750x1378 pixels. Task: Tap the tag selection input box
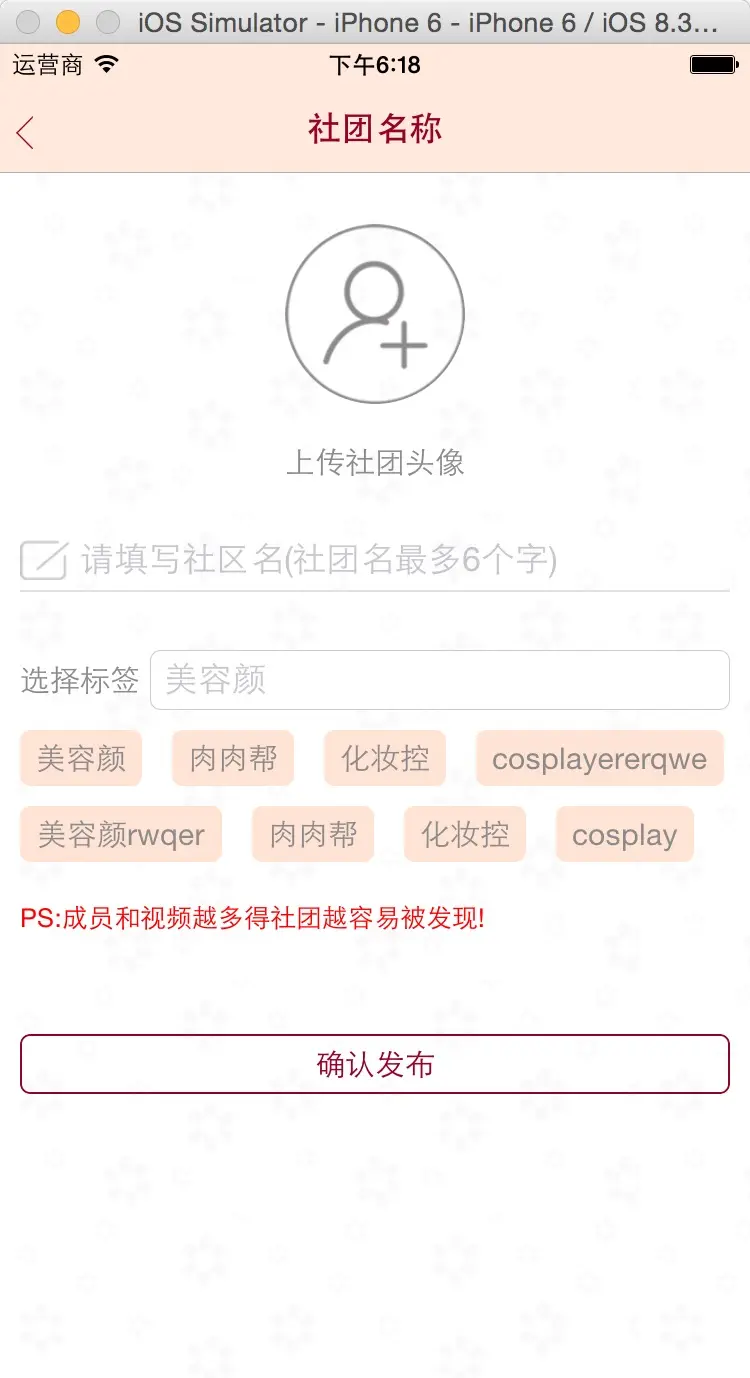[440, 680]
